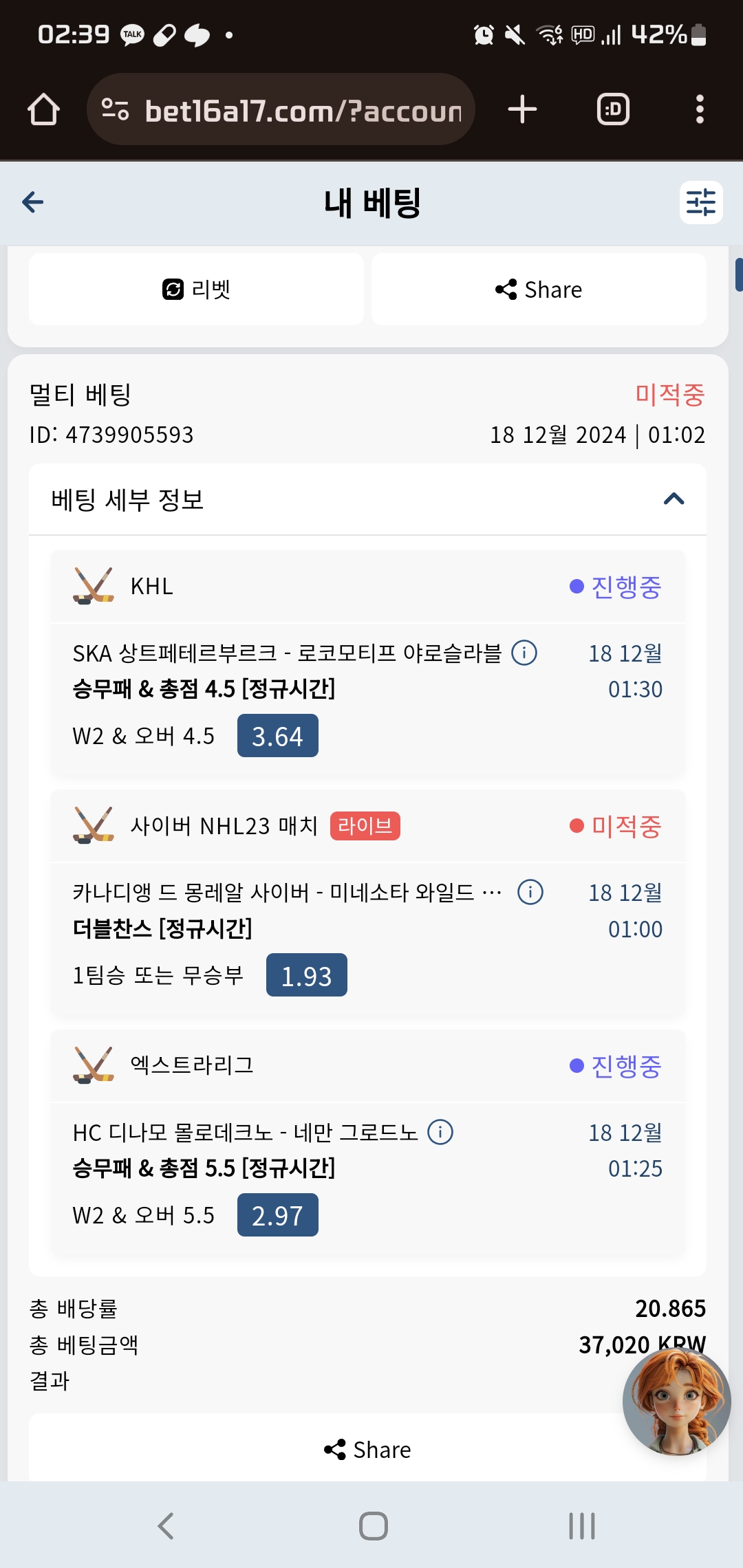Viewport: 743px width, 1568px height.
Task: Open the browser tab switcher
Action: click(x=613, y=109)
